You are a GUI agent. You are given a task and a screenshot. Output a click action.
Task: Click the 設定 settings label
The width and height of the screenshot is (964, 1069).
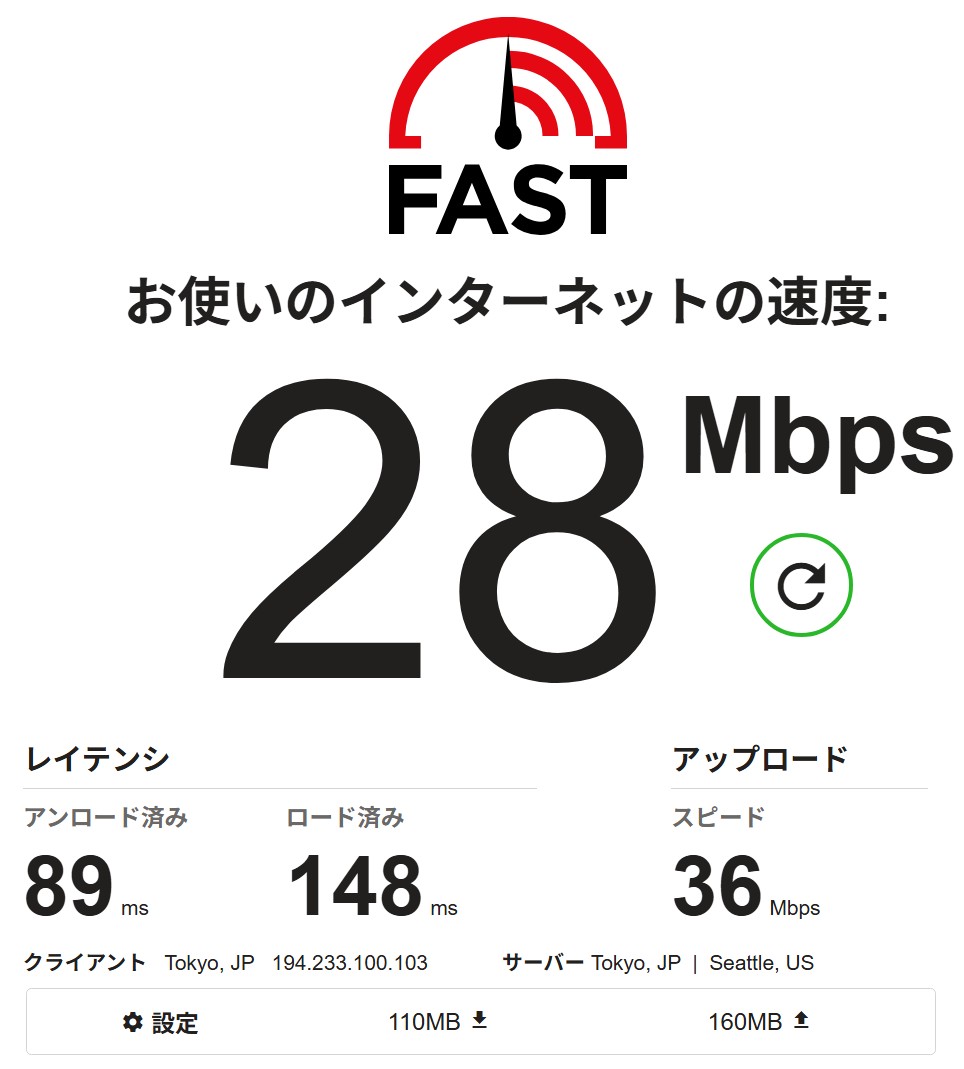pos(175,1023)
